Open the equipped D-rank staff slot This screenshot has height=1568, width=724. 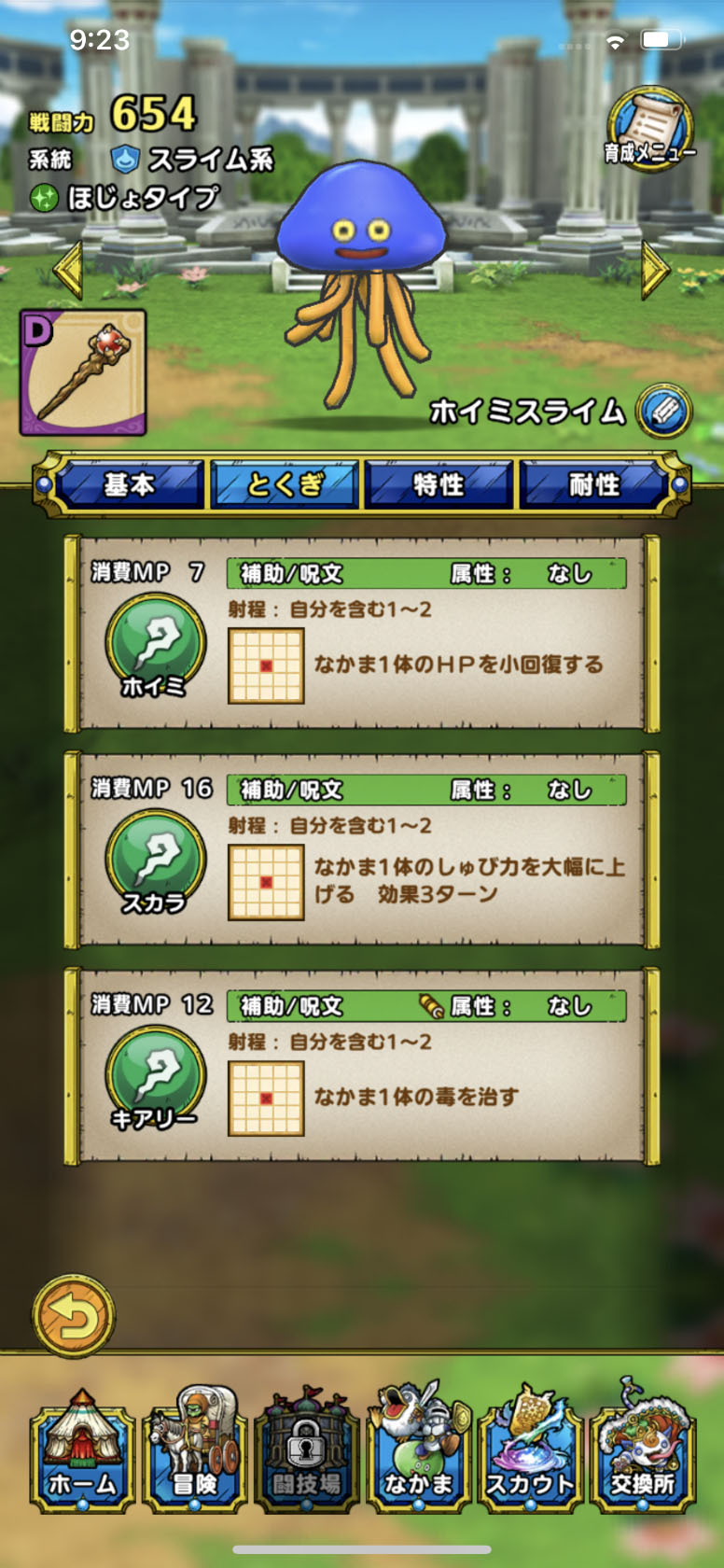(x=83, y=373)
